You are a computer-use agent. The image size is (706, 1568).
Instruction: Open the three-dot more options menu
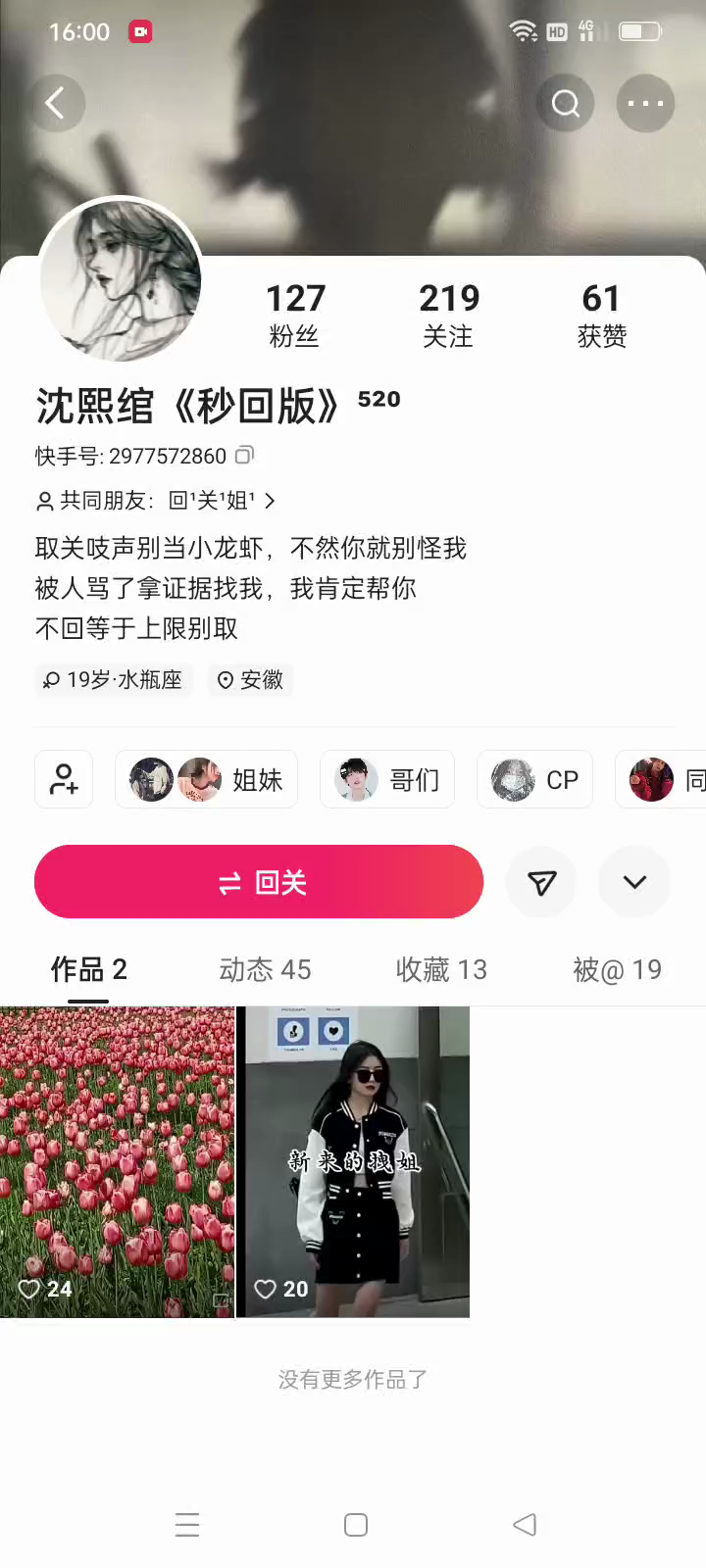click(x=645, y=103)
